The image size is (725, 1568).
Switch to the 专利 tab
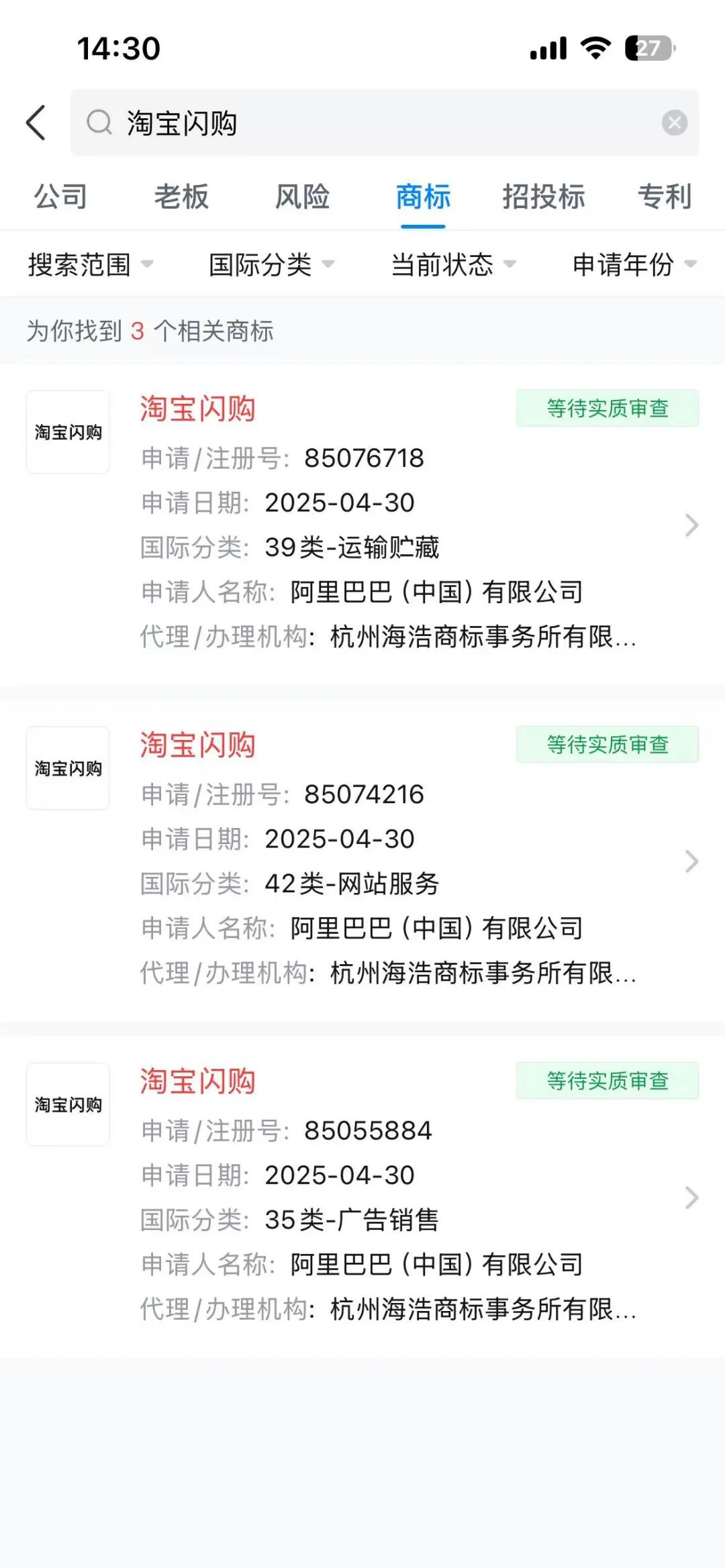tap(664, 197)
